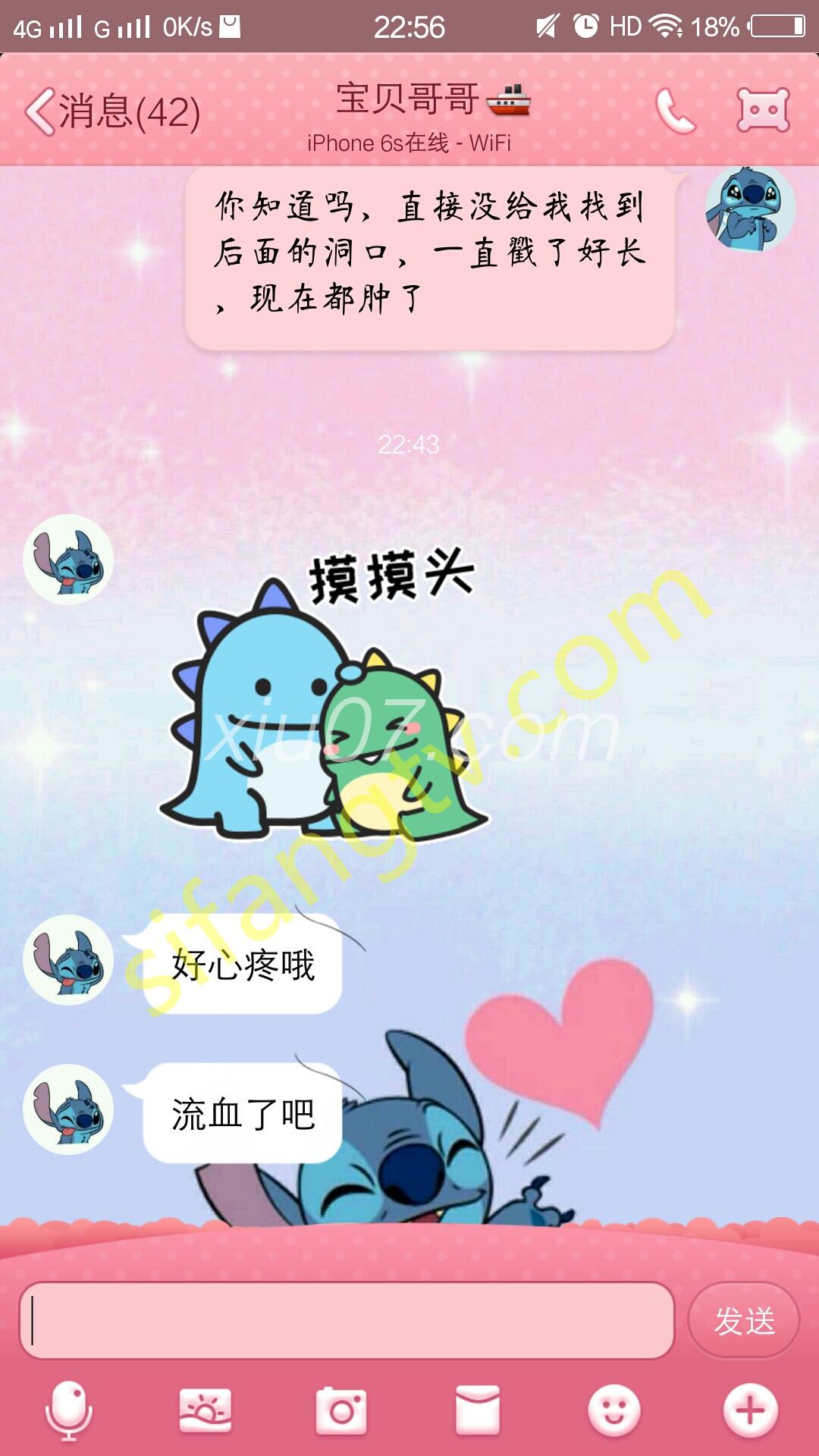Open more options plus button
819x1456 pixels.
pyautogui.click(x=750, y=1410)
